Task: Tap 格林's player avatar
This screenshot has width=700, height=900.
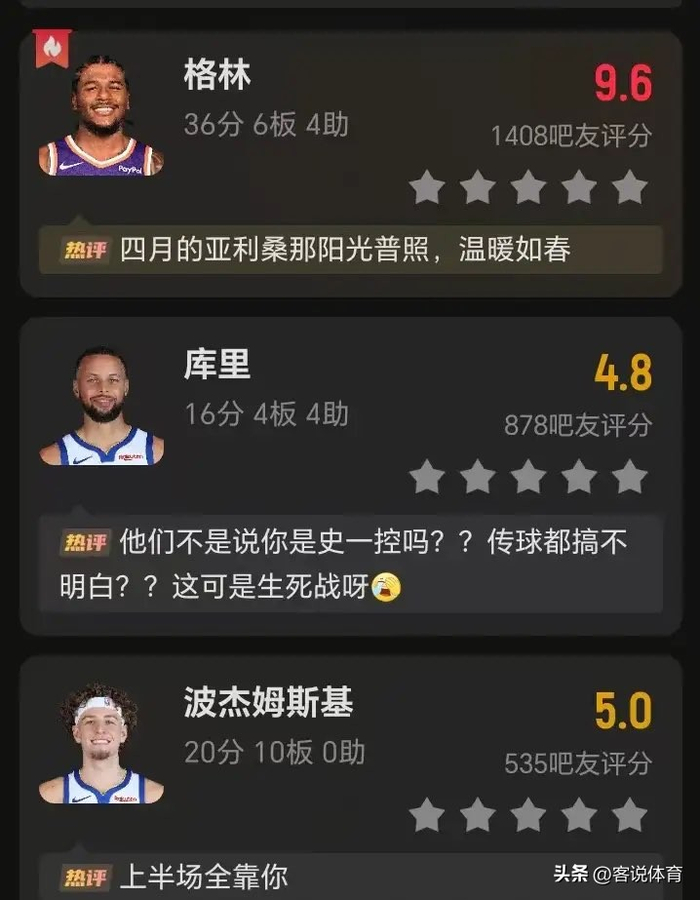Action: pos(101,117)
